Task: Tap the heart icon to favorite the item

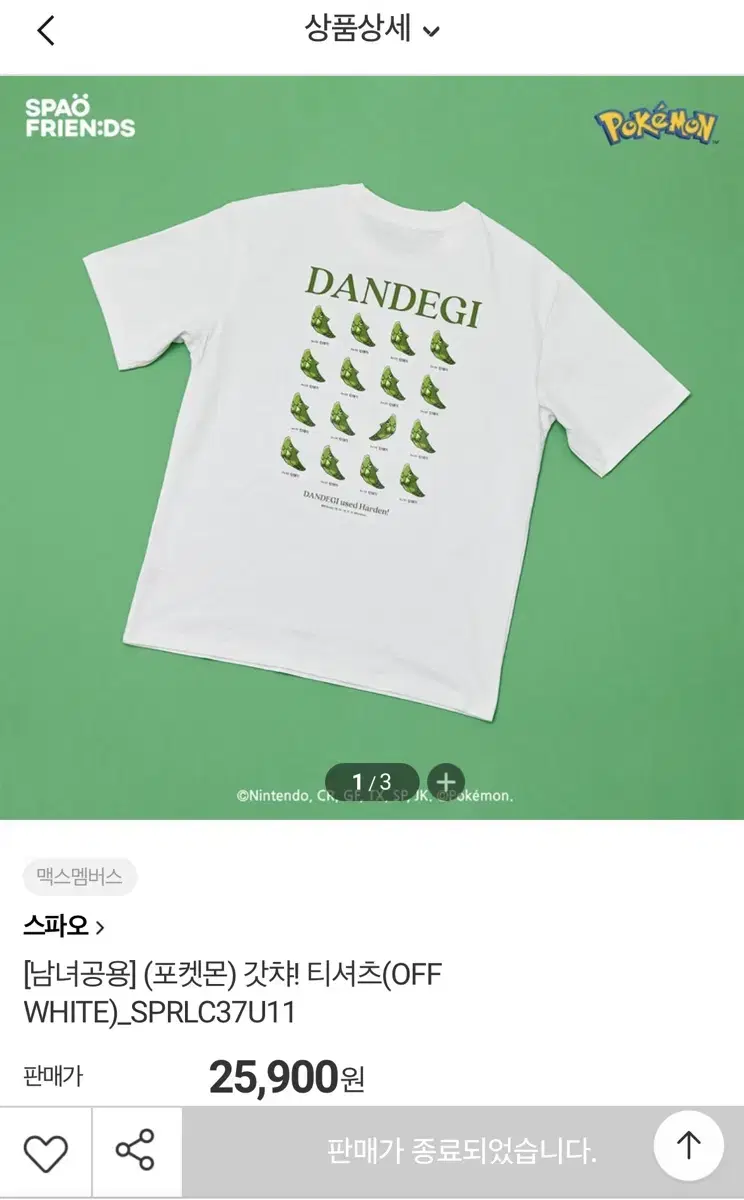Action: pyautogui.click(x=44, y=1152)
